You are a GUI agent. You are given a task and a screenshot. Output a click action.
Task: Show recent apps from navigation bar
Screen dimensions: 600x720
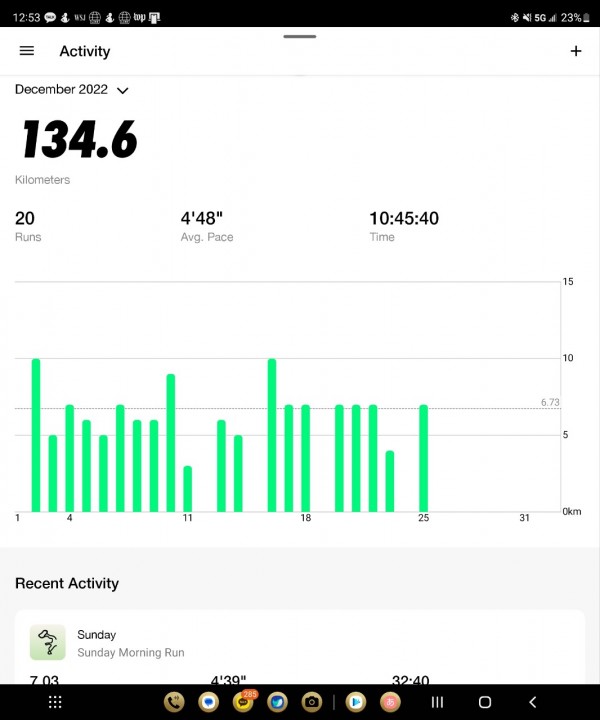pos(437,702)
